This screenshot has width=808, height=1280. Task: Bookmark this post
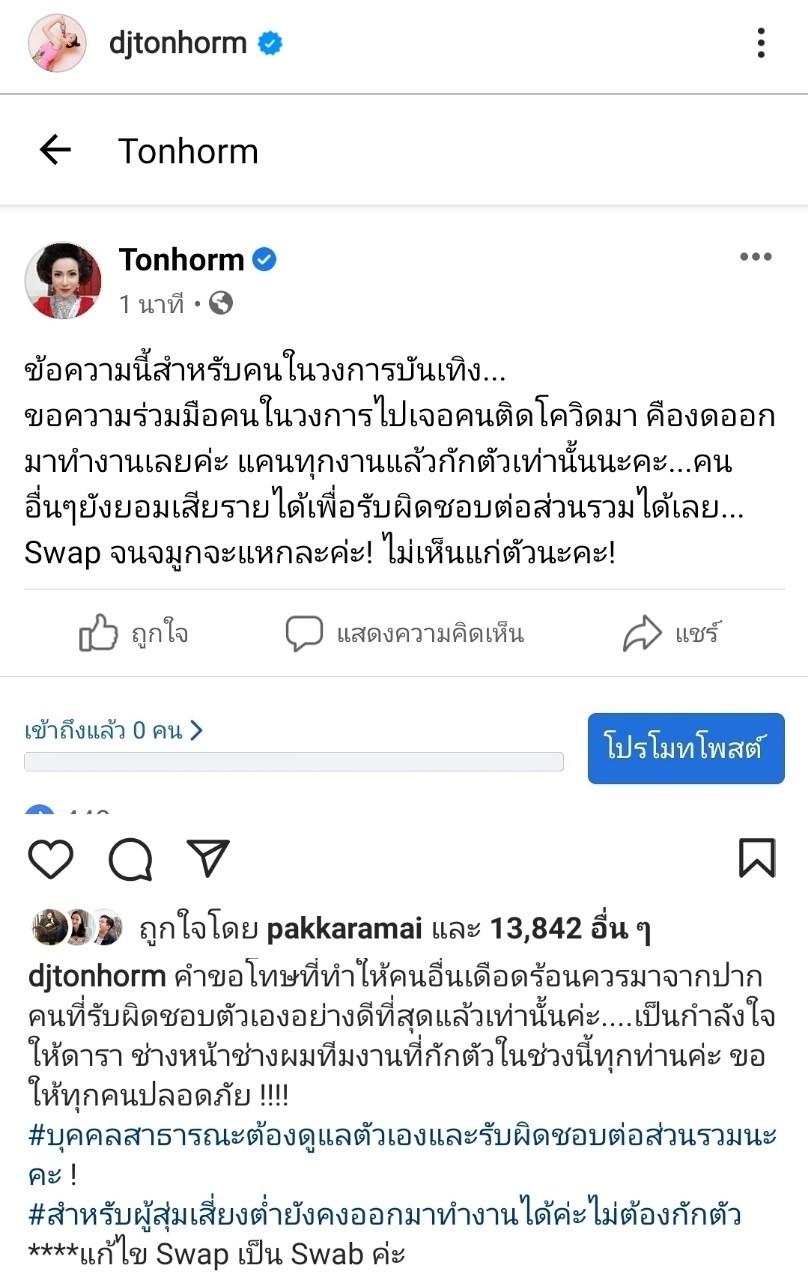coord(757,858)
